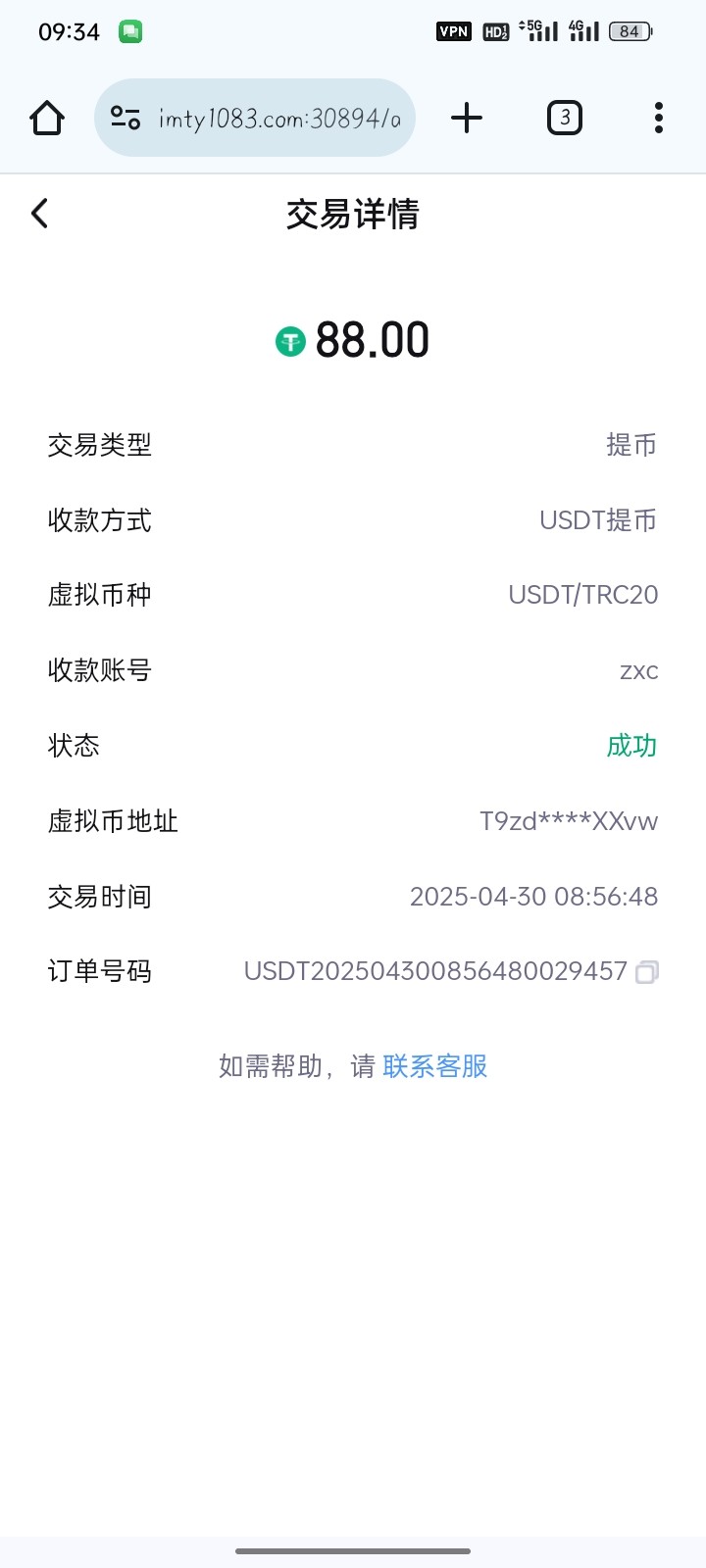Open the browser overflow menu
706x1568 pixels.
[658, 119]
